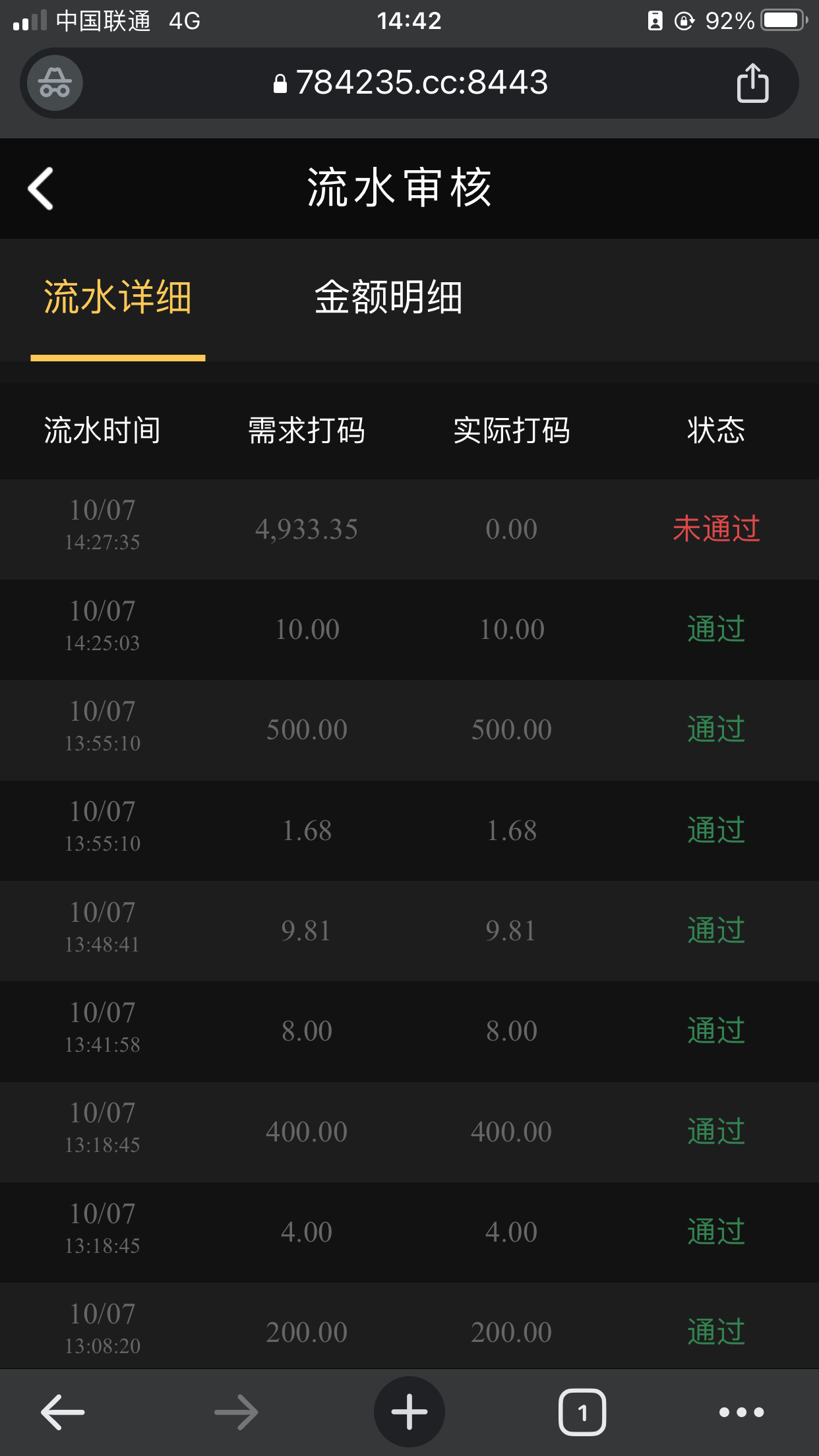Viewport: 819px width, 1456px height.
Task: Tap the page back chevron beside 流水审核
Action: [41, 189]
